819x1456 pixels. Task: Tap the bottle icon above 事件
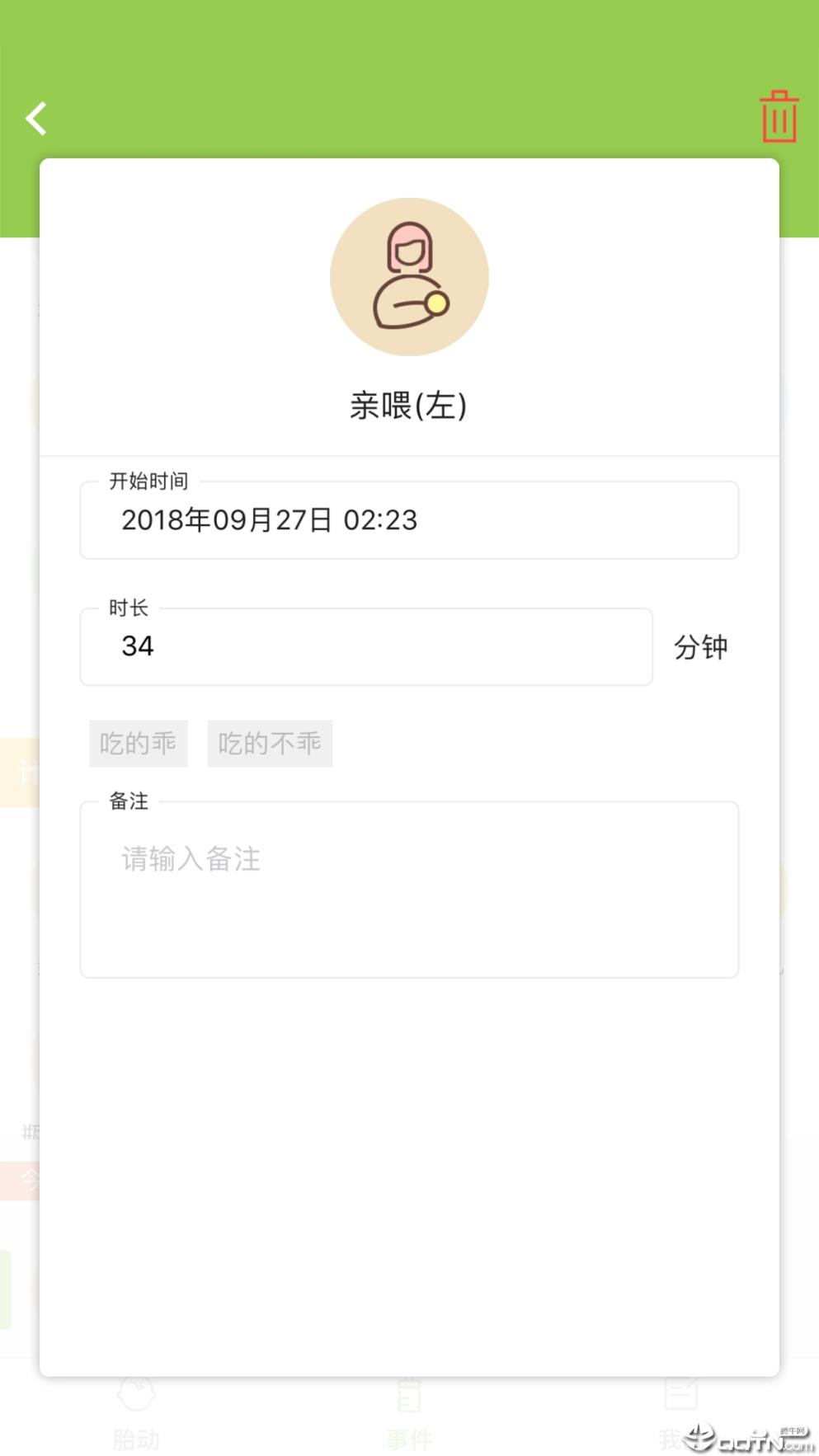[x=410, y=1395]
